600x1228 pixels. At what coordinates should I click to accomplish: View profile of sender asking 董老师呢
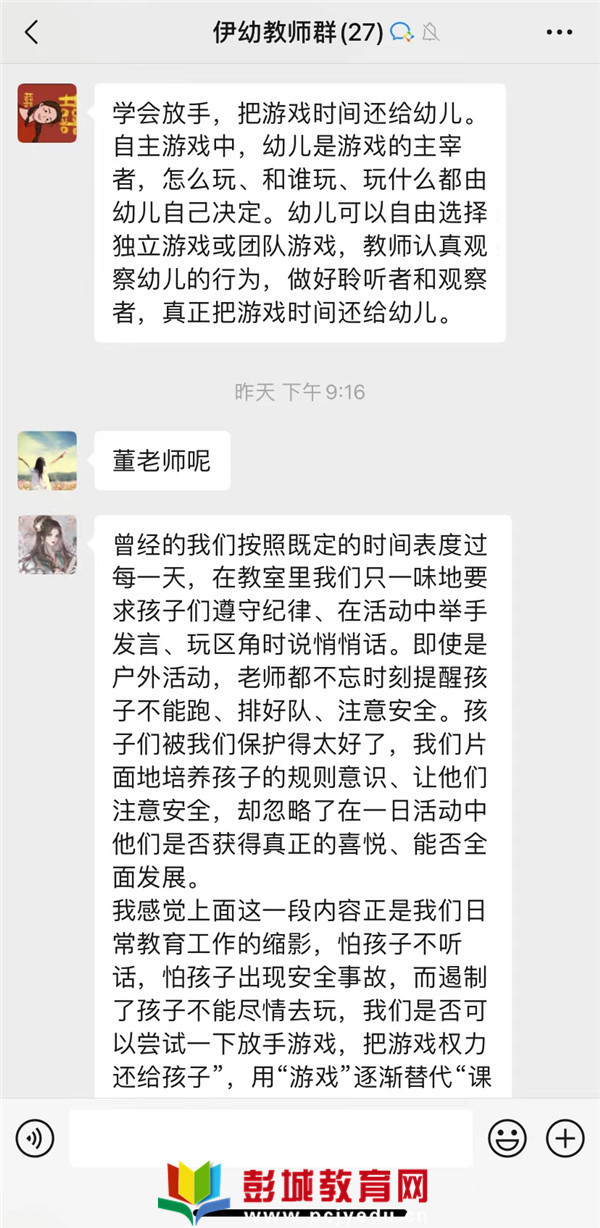point(47,460)
